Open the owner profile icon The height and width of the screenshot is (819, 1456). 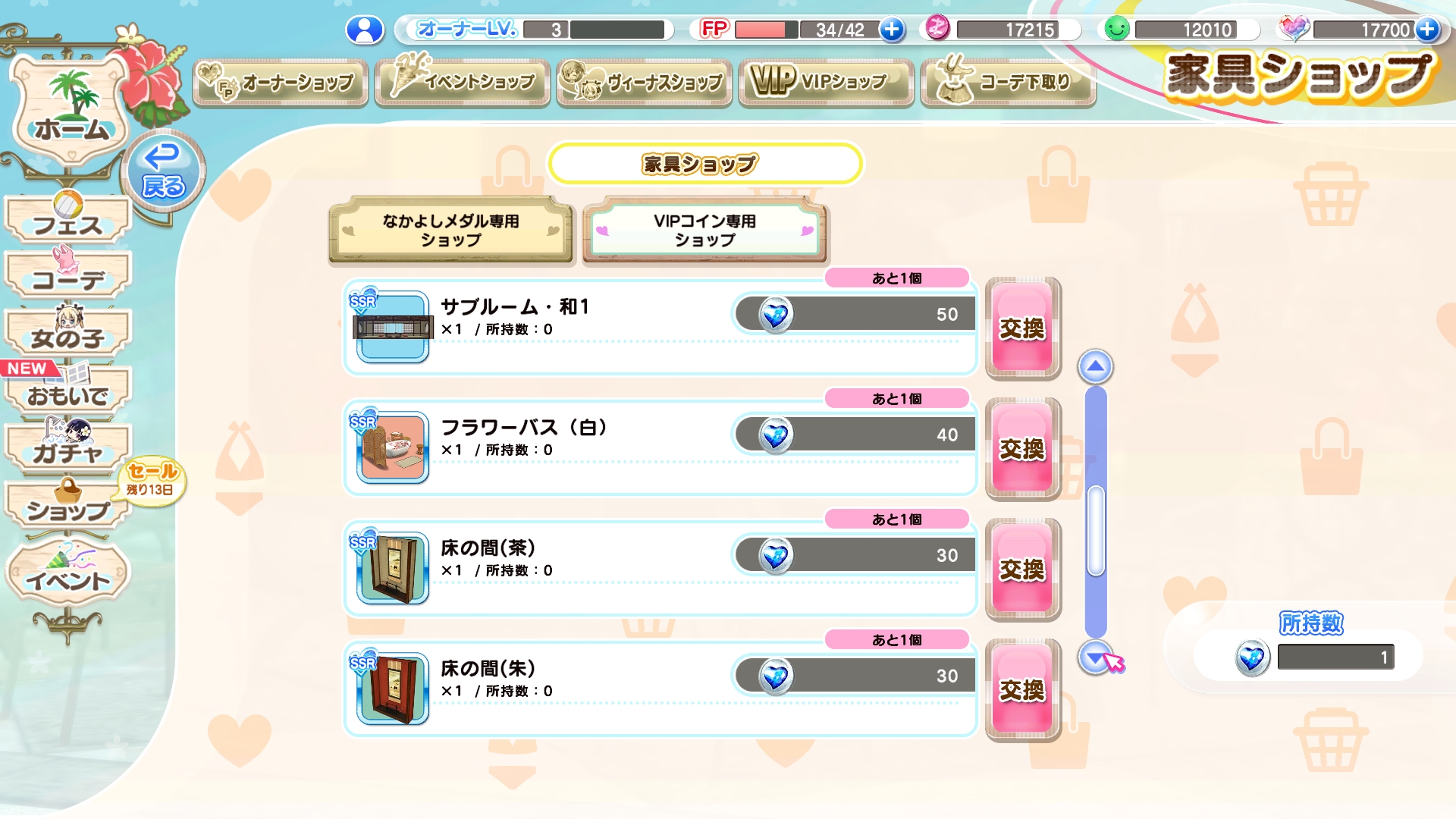tap(365, 30)
